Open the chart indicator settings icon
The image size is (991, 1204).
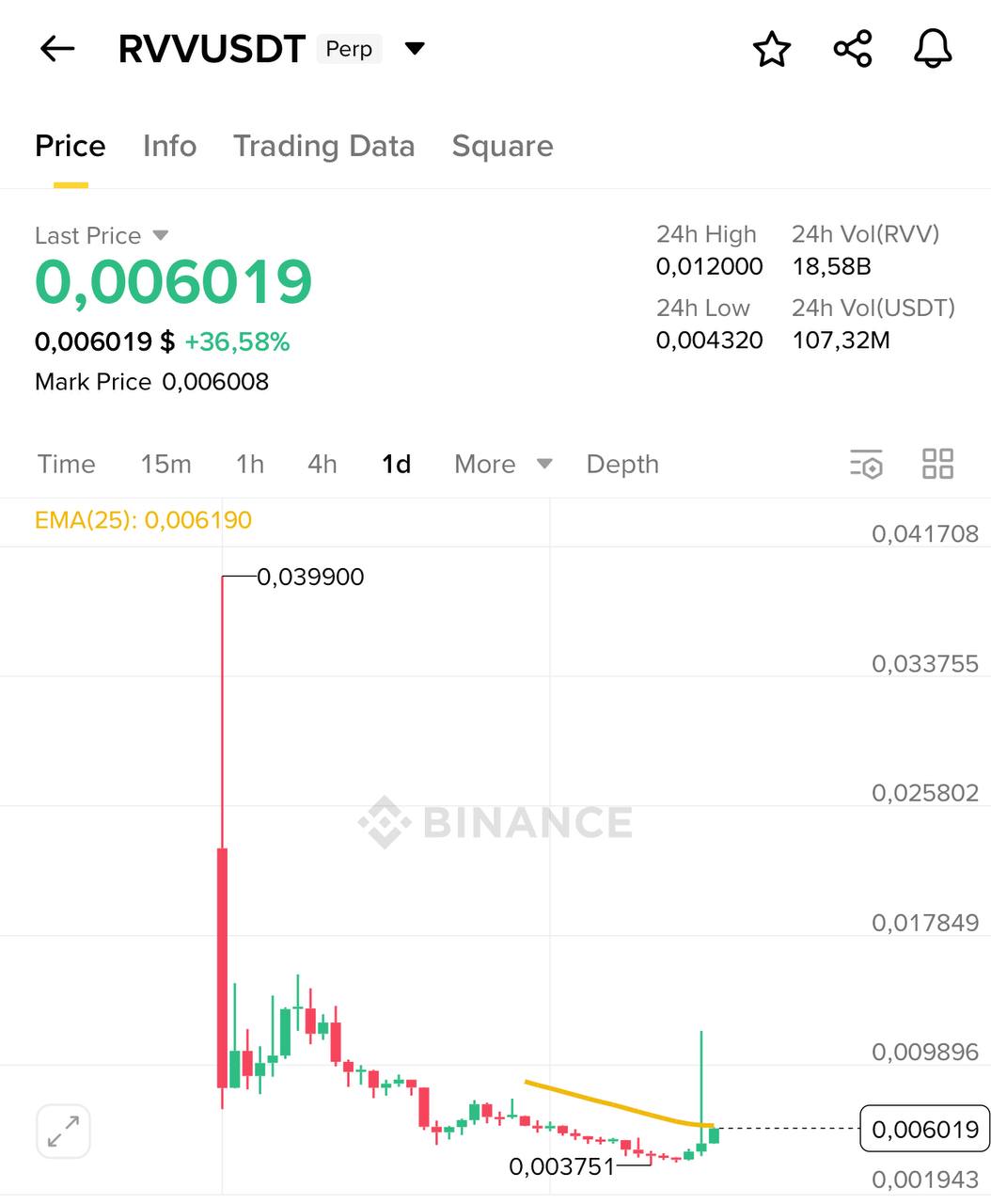tap(866, 464)
